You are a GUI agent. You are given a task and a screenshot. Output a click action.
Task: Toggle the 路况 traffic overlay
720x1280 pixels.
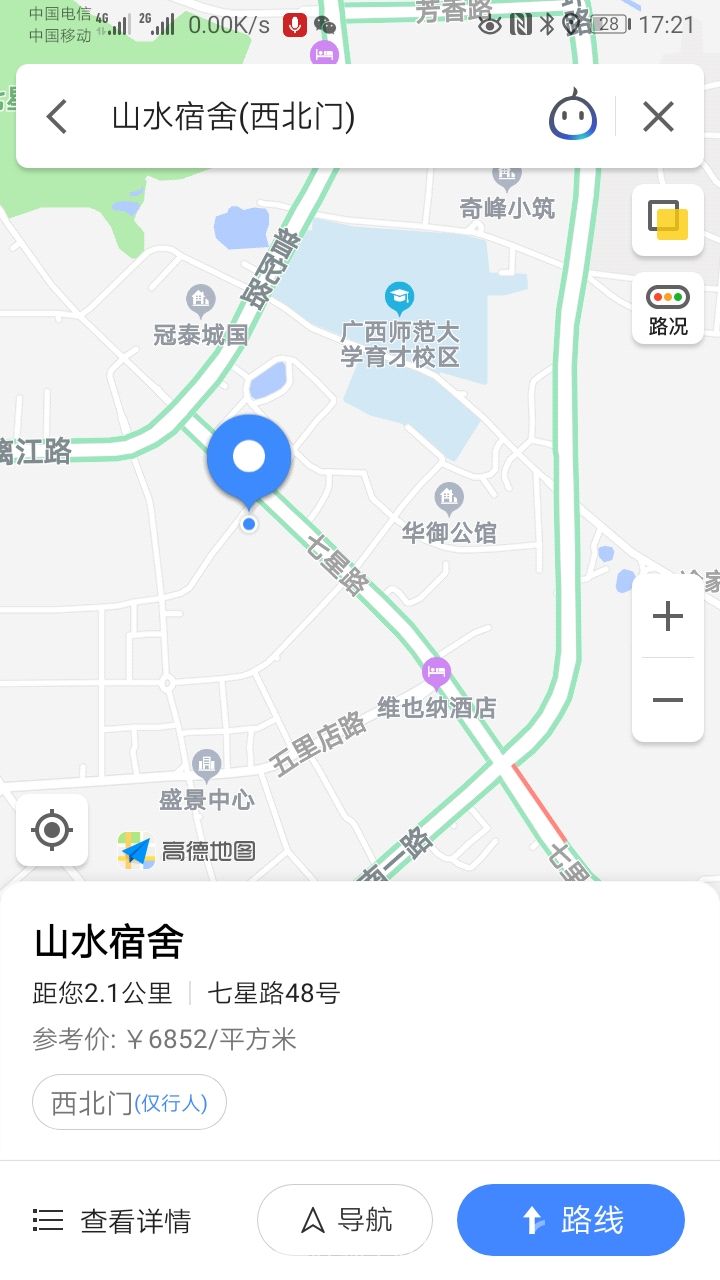(x=668, y=309)
